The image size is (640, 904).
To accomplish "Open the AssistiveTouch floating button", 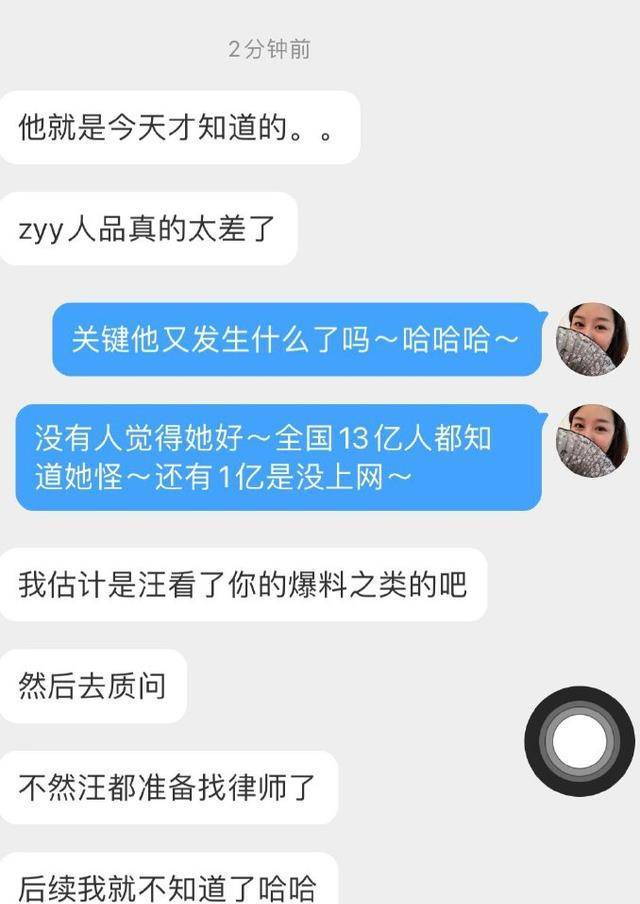I will coord(579,741).
